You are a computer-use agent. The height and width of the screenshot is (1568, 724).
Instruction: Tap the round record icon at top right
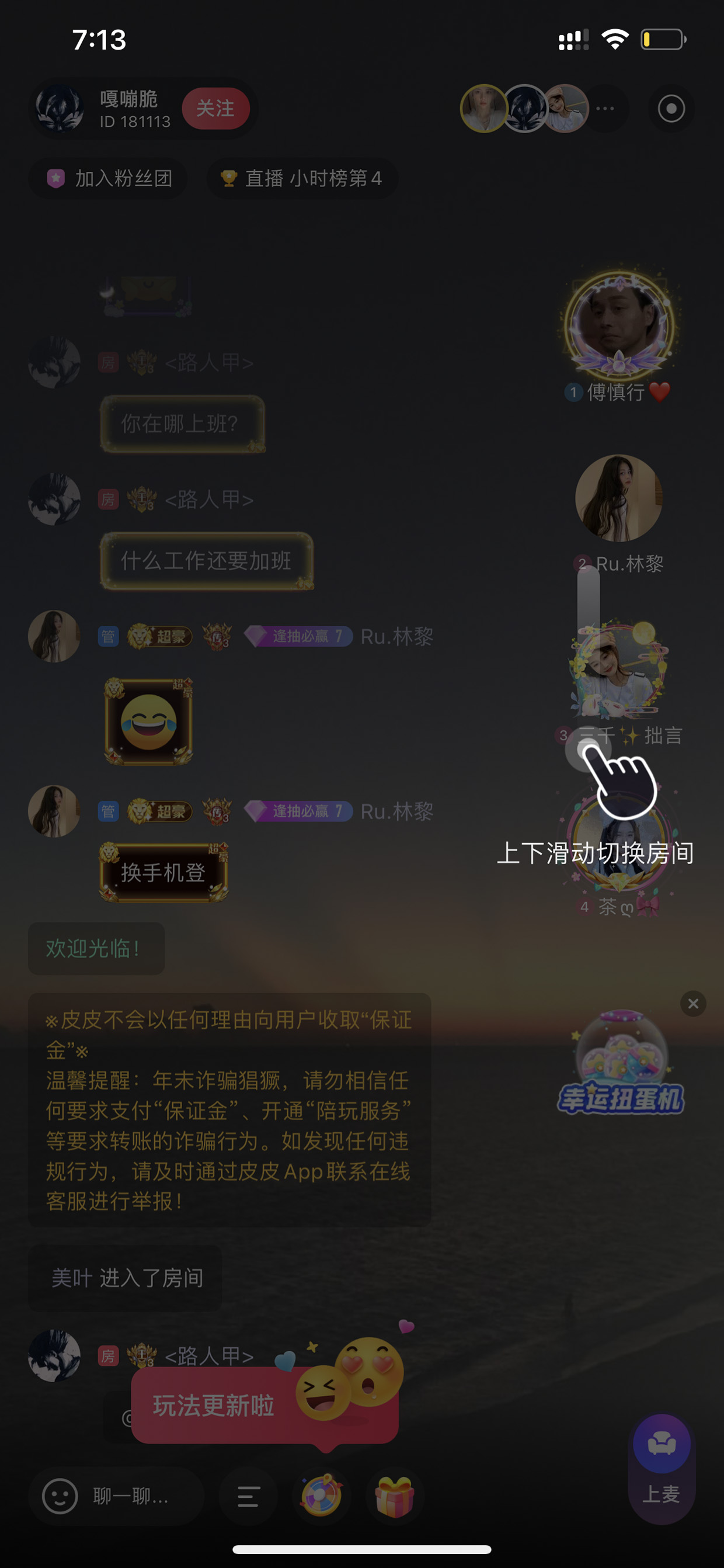point(671,108)
